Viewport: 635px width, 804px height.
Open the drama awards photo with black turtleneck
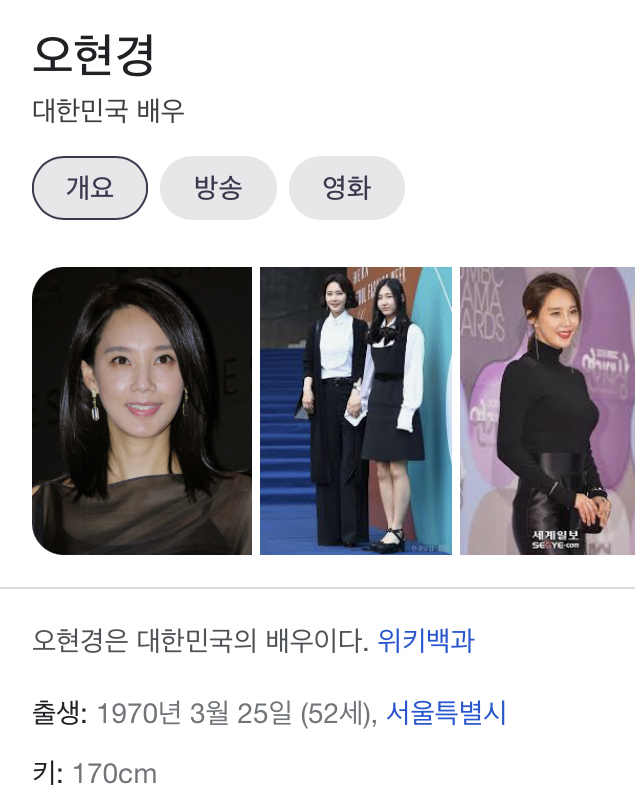tap(547, 411)
